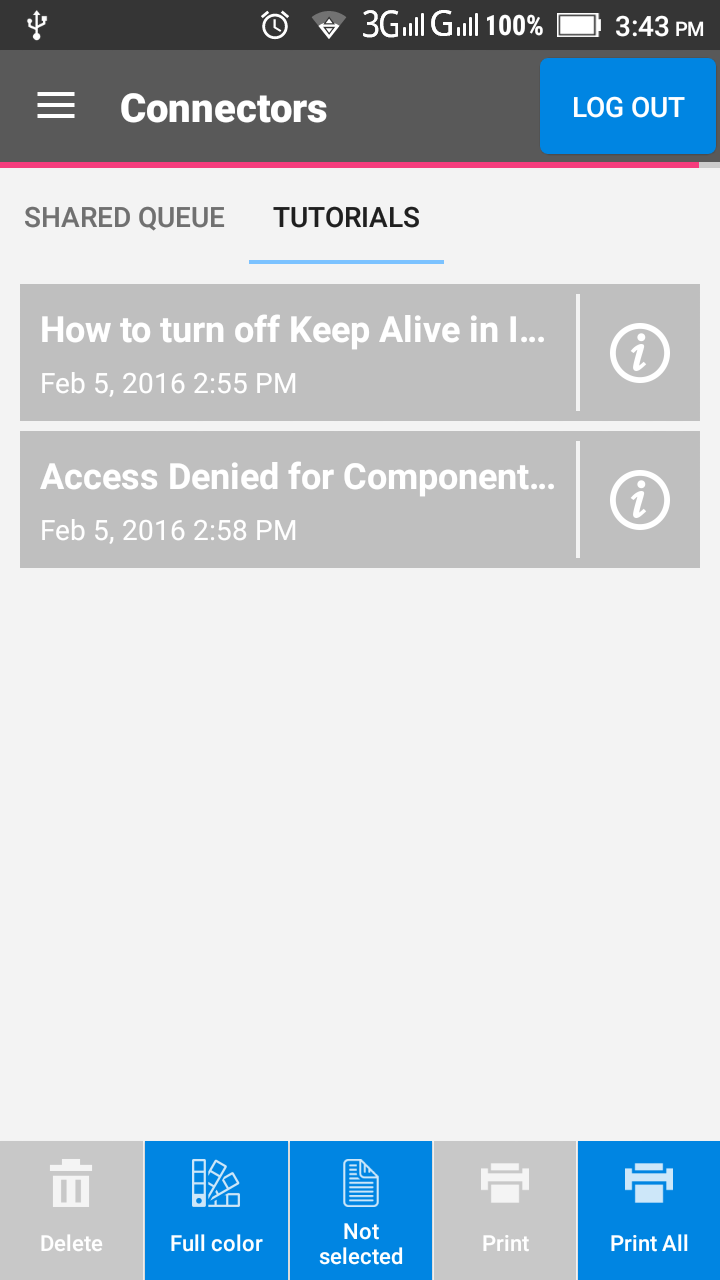720x1280 pixels.
Task: Show info for Access Denied tutorial
Action: click(640, 499)
